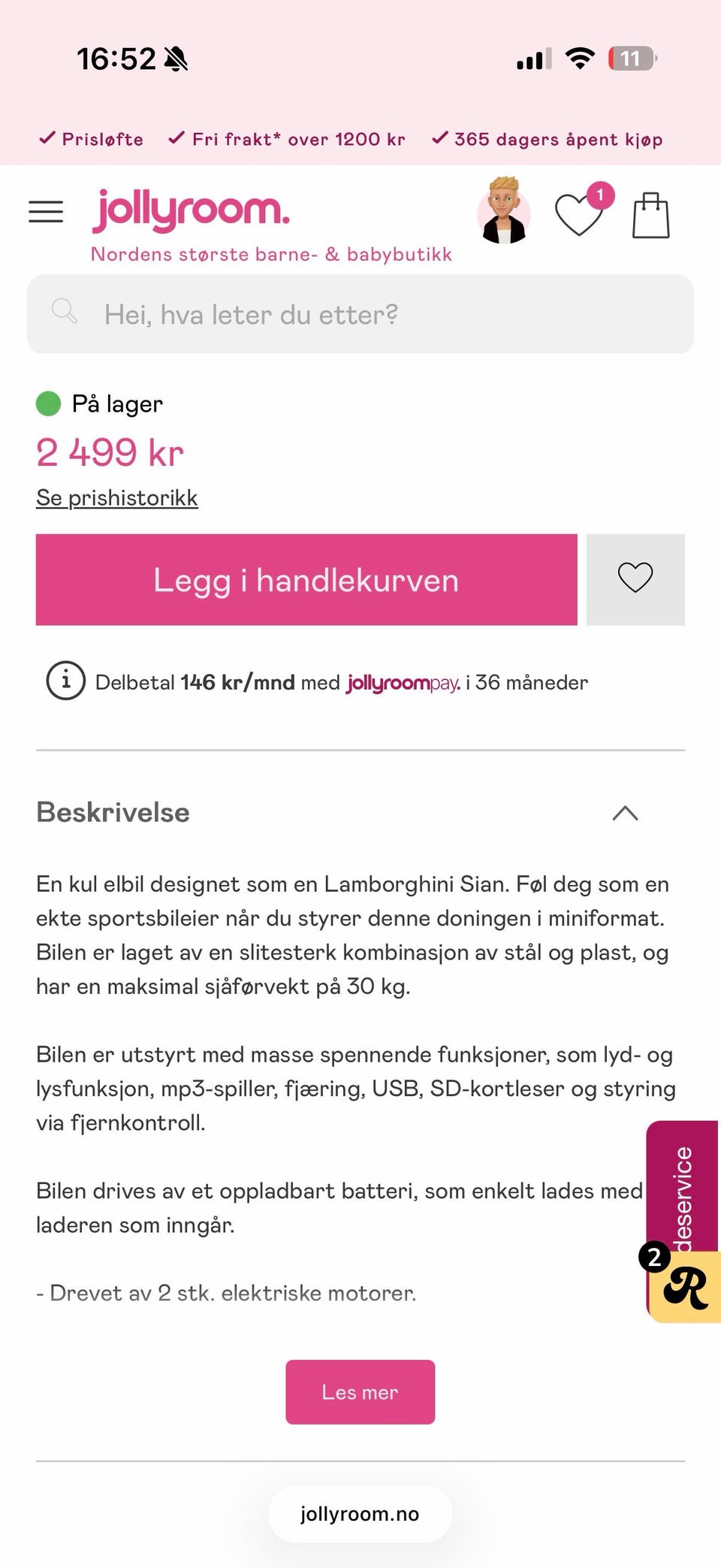Toggle the wishlist heart beside Legg i handlekurven

click(x=635, y=579)
